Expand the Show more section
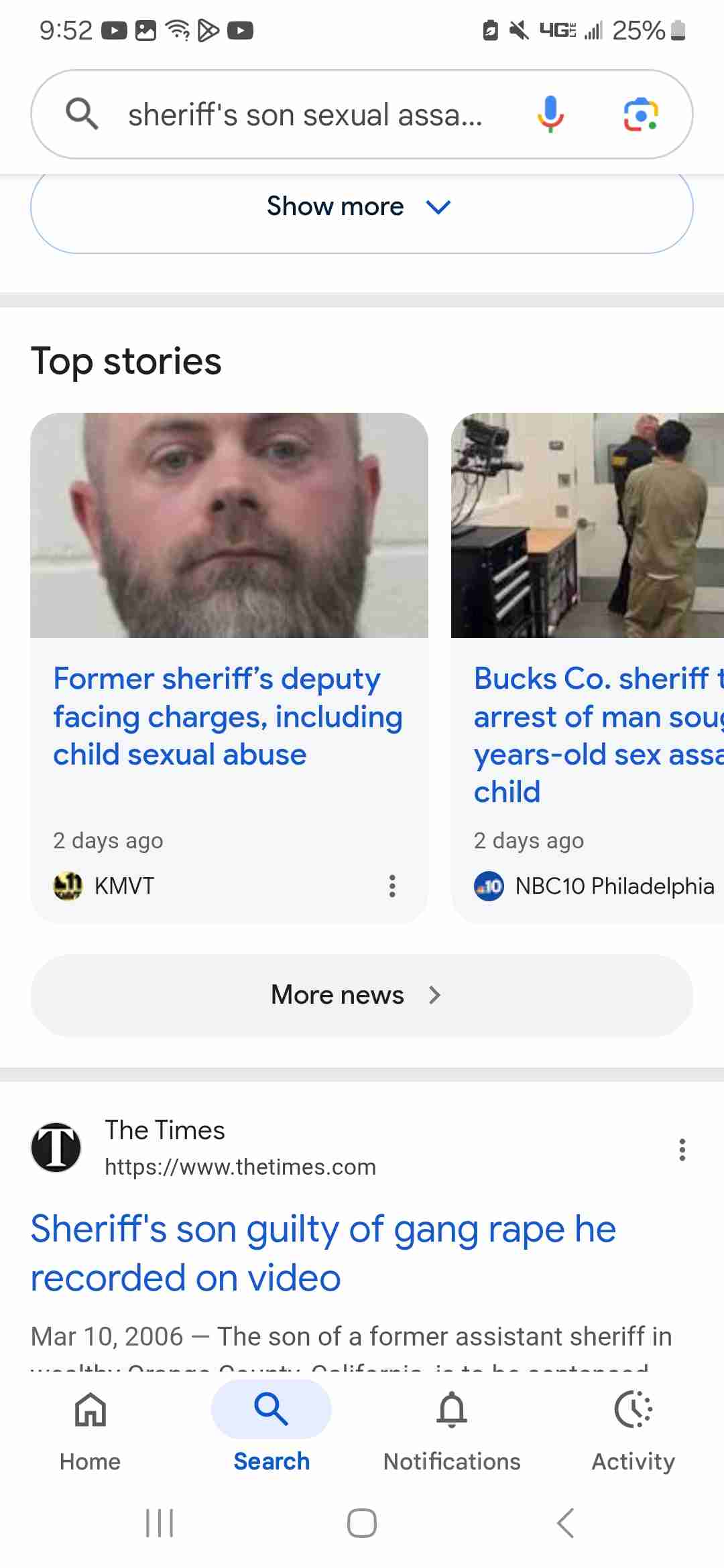The height and width of the screenshot is (1568, 724). pyautogui.click(x=361, y=206)
